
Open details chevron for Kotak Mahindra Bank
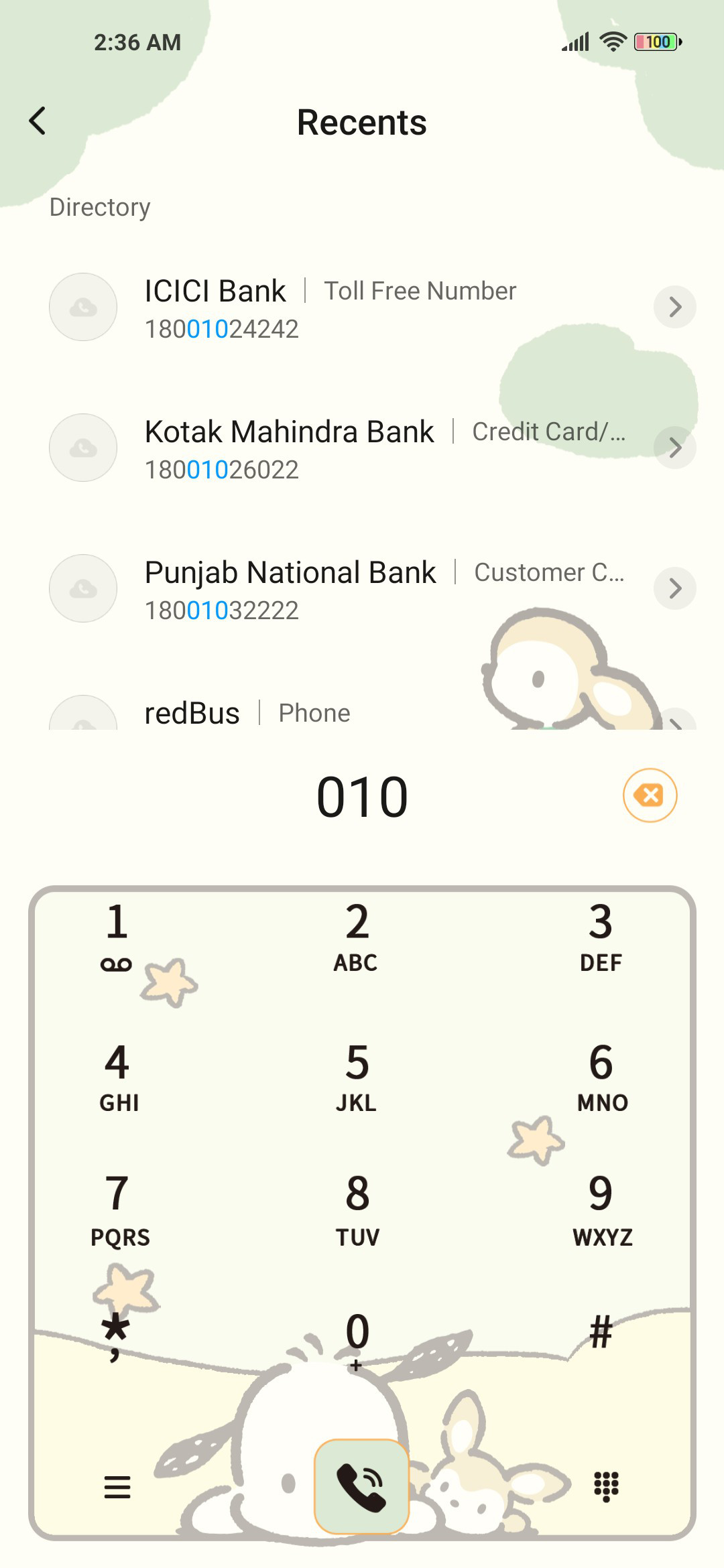tap(675, 448)
